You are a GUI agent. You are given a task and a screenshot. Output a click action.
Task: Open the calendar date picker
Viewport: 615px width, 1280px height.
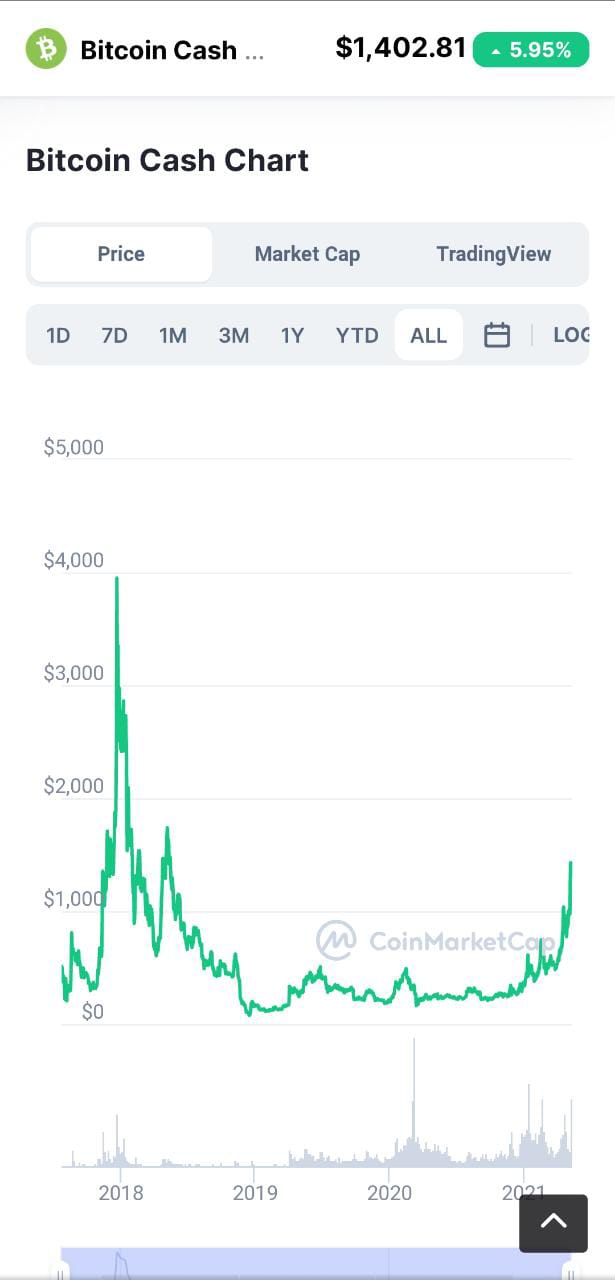point(497,335)
